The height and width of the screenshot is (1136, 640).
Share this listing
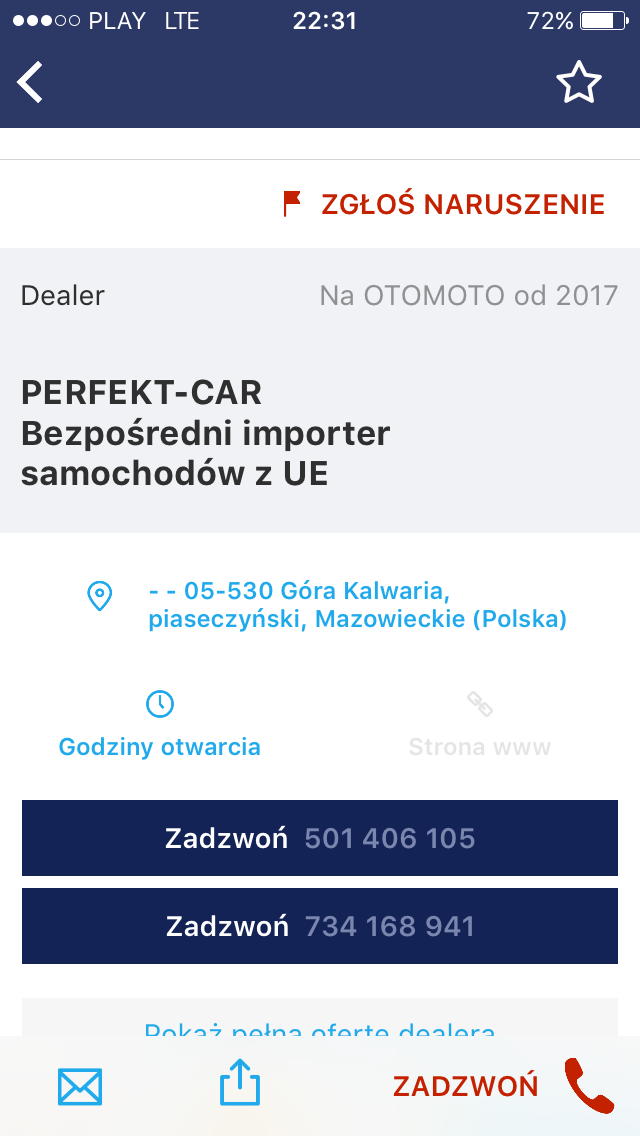[x=239, y=1084]
